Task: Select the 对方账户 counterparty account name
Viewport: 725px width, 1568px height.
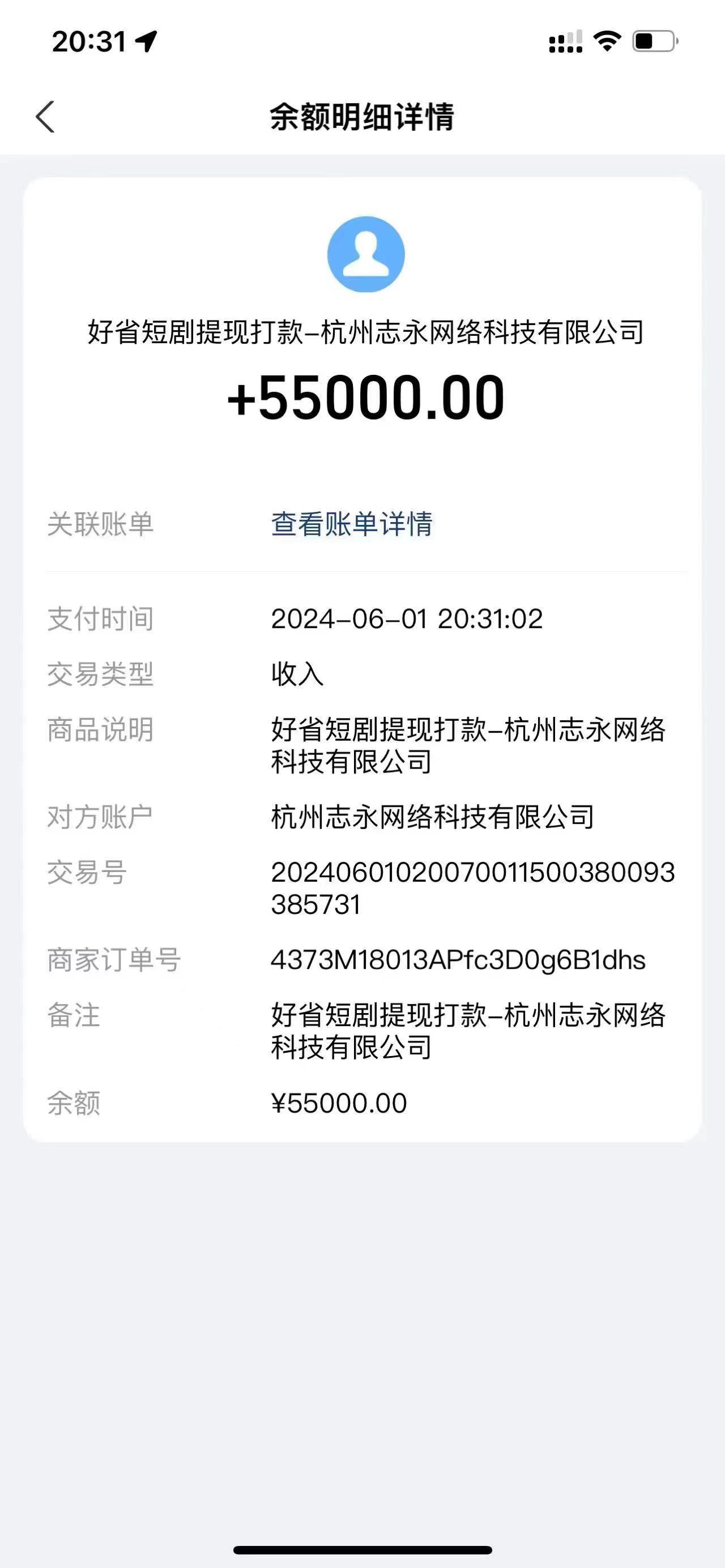Action: tap(432, 815)
